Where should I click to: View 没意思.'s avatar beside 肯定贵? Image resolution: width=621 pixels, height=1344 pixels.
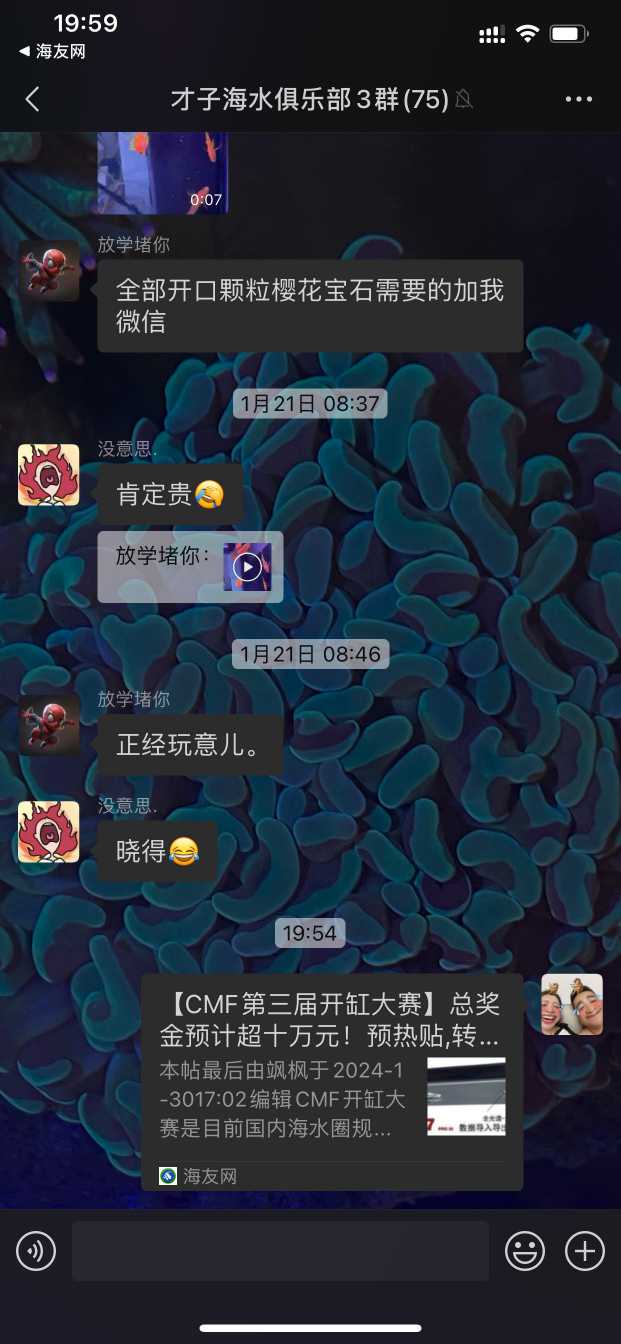(x=49, y=475)
